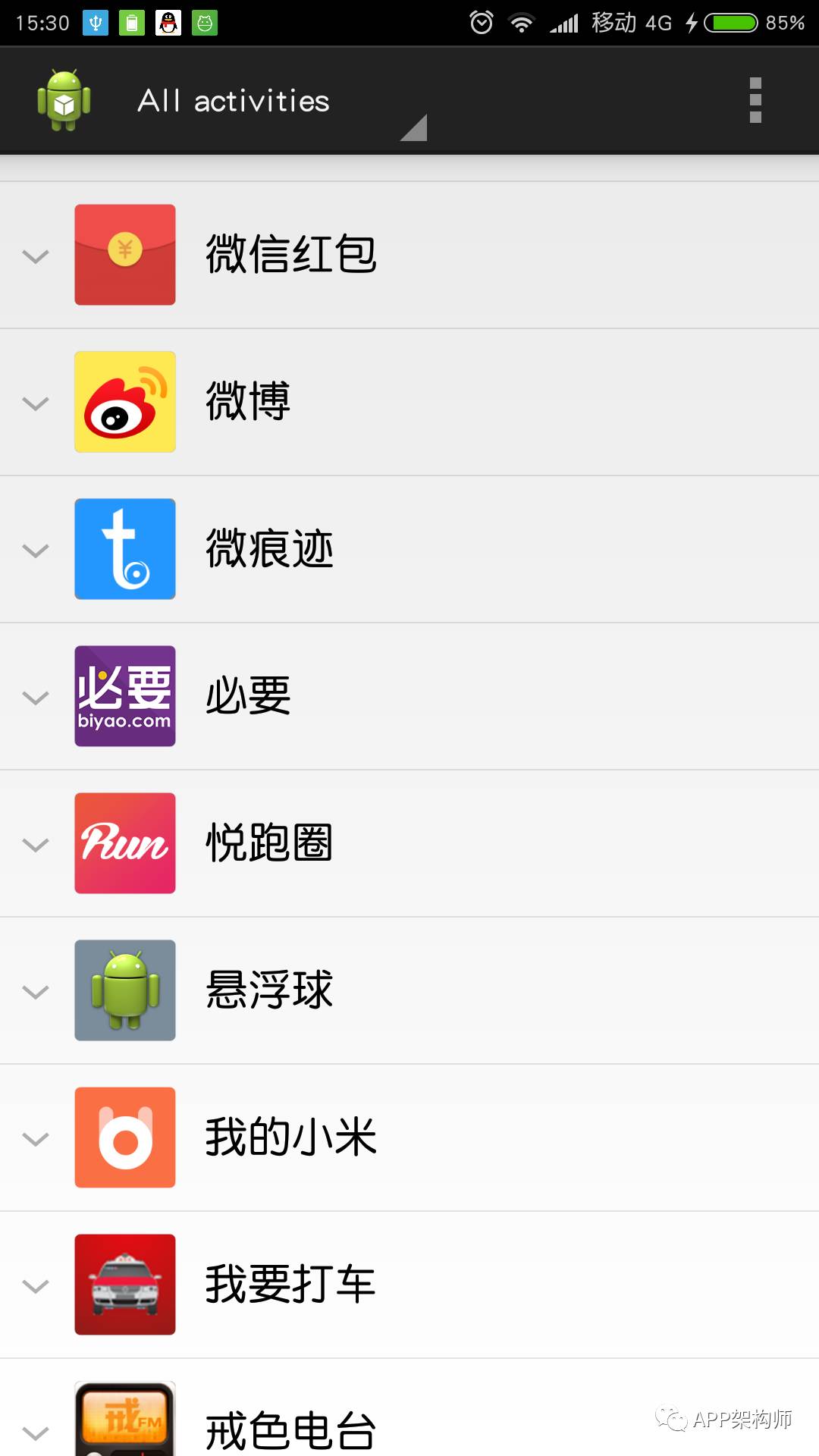Expand the 微信红包 entry
The image size is (819, 1456).
coord(409,255)
